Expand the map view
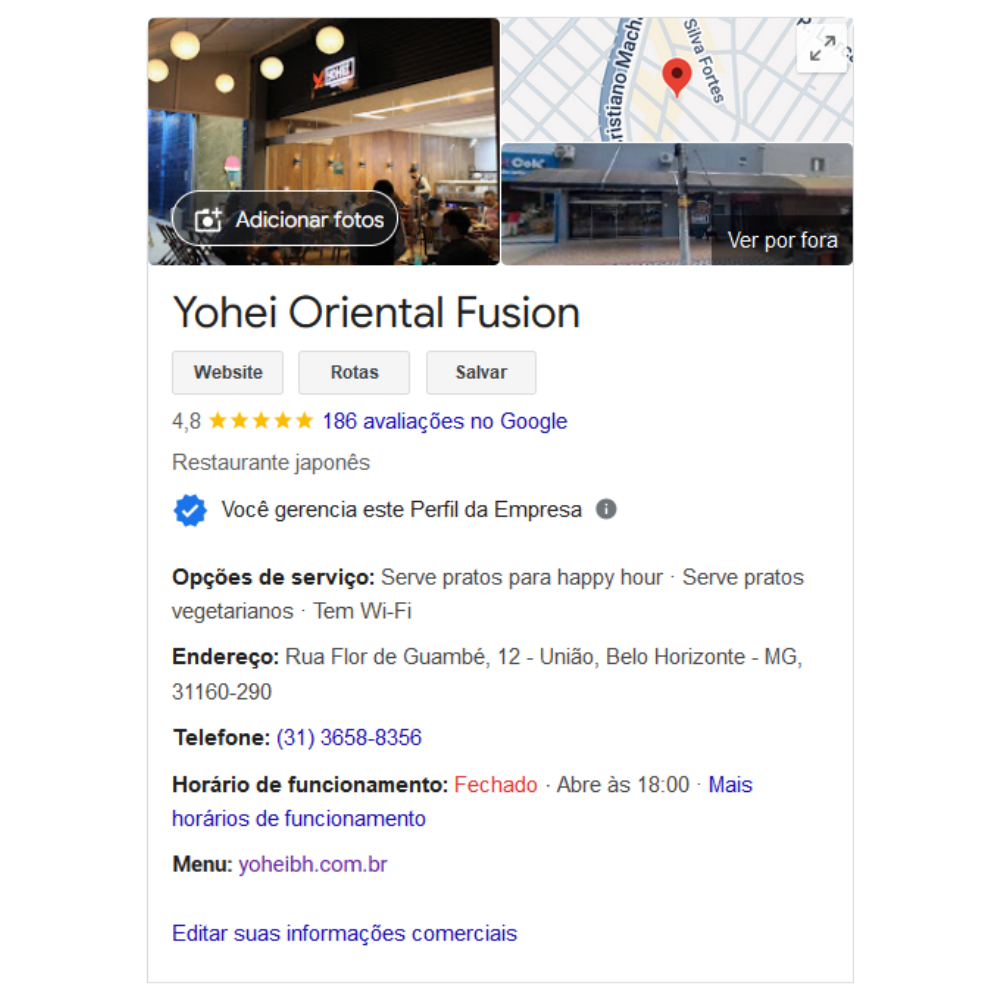Screen dimensions: 1000x1000 coord(822,47)
